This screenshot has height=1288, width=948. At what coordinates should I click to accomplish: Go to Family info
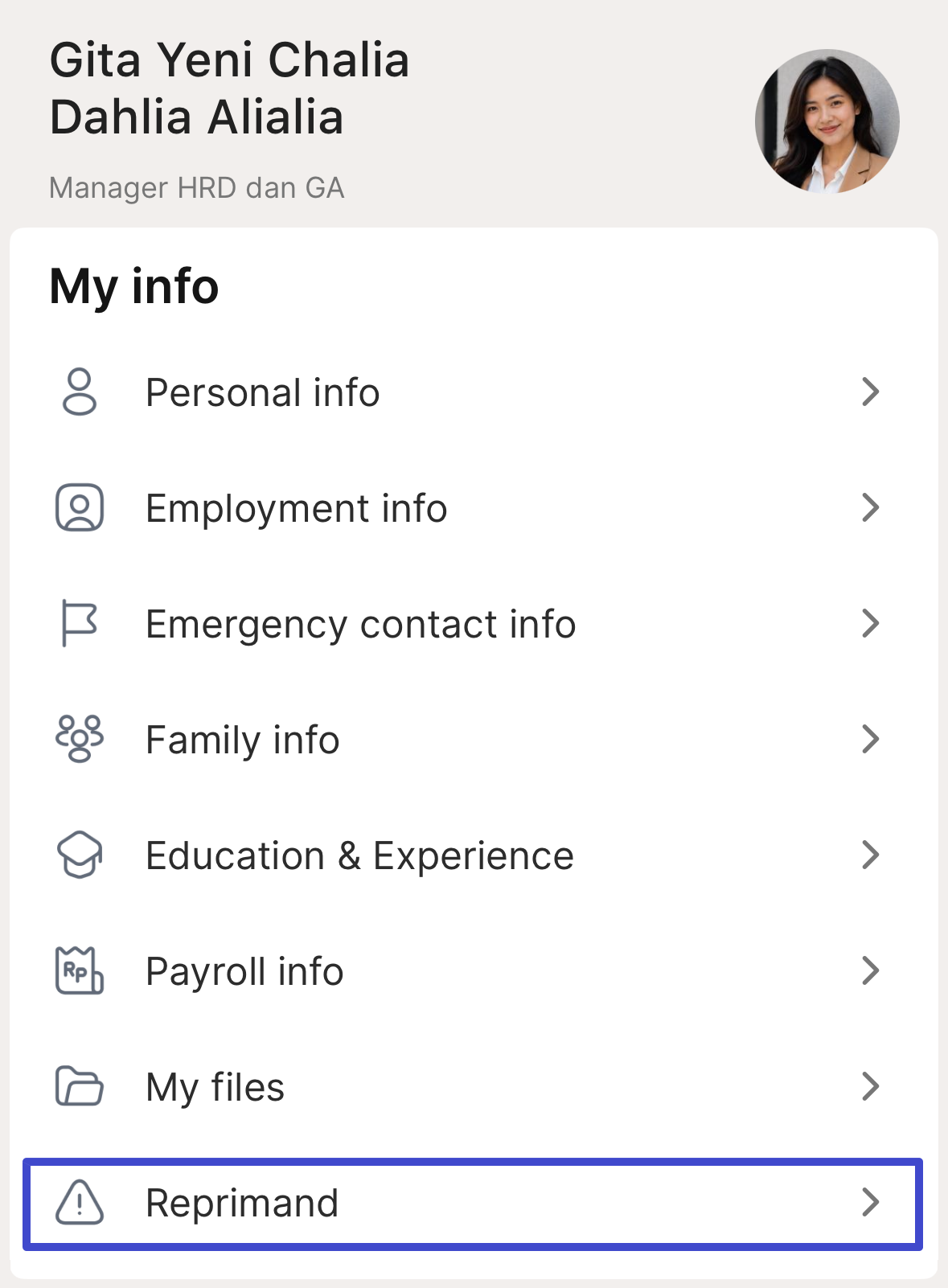[474, 740]
